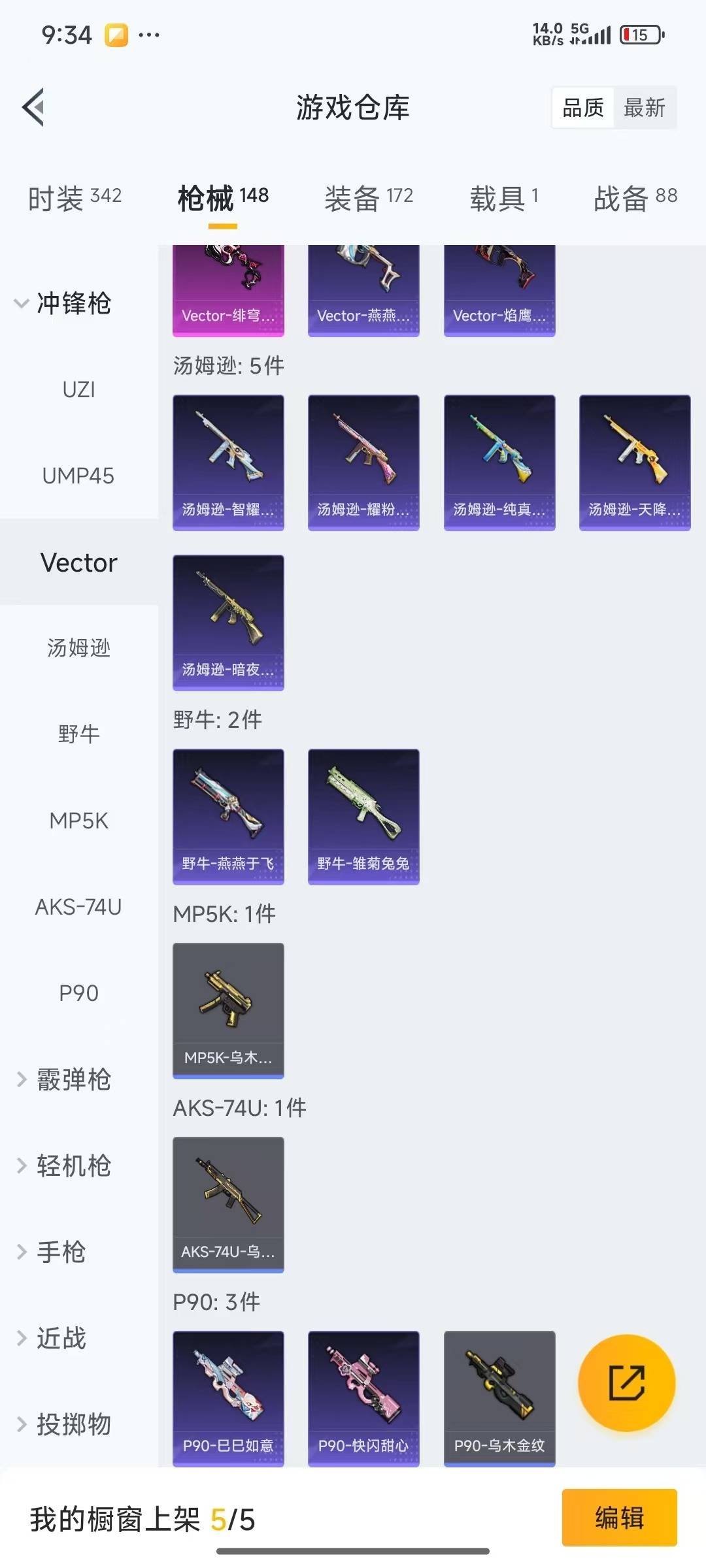Tap the 编辑 button
The image size is (706, 1568).
[x=619, y=1517]
